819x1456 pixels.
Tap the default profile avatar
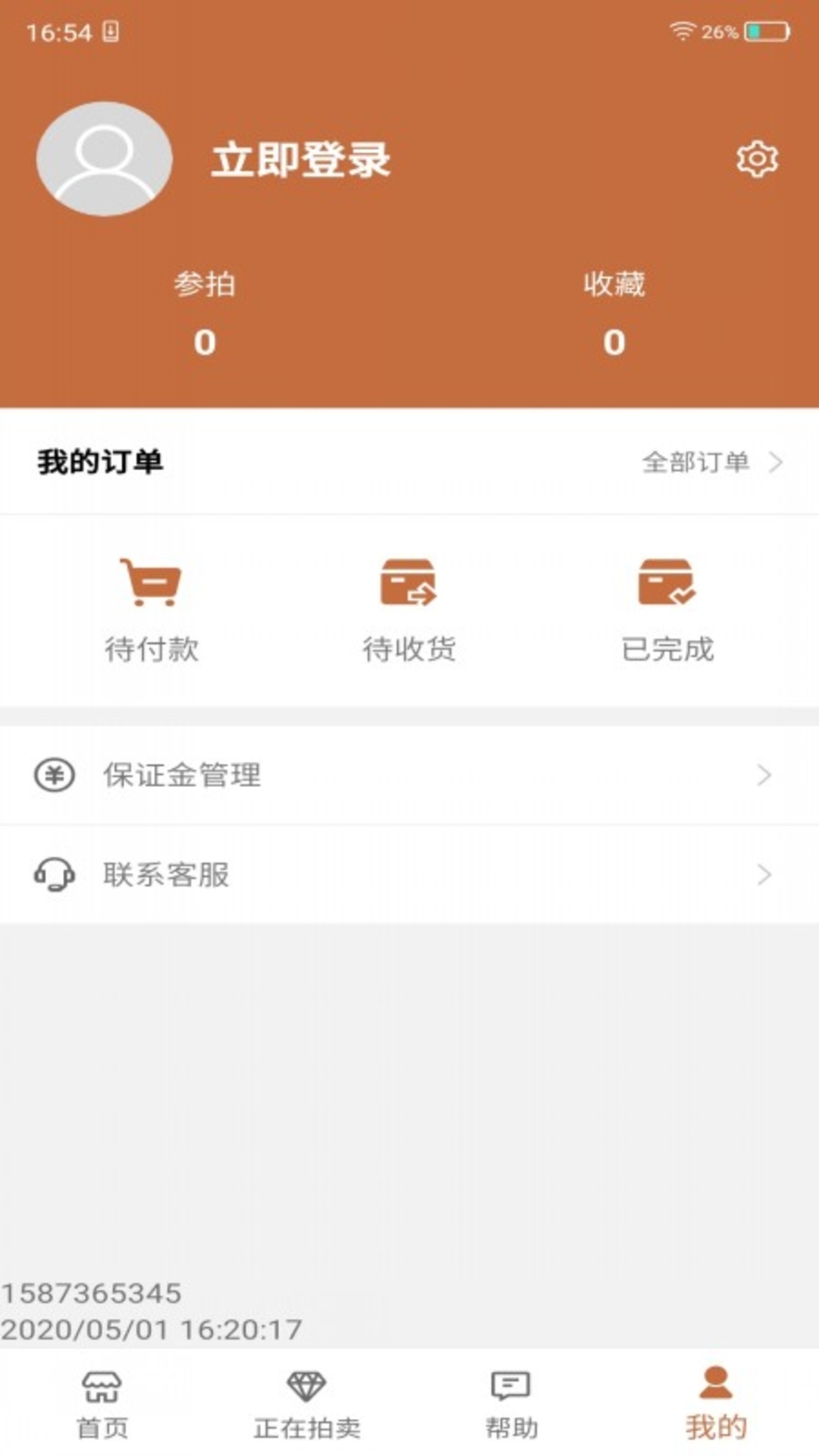coord(105,159)
